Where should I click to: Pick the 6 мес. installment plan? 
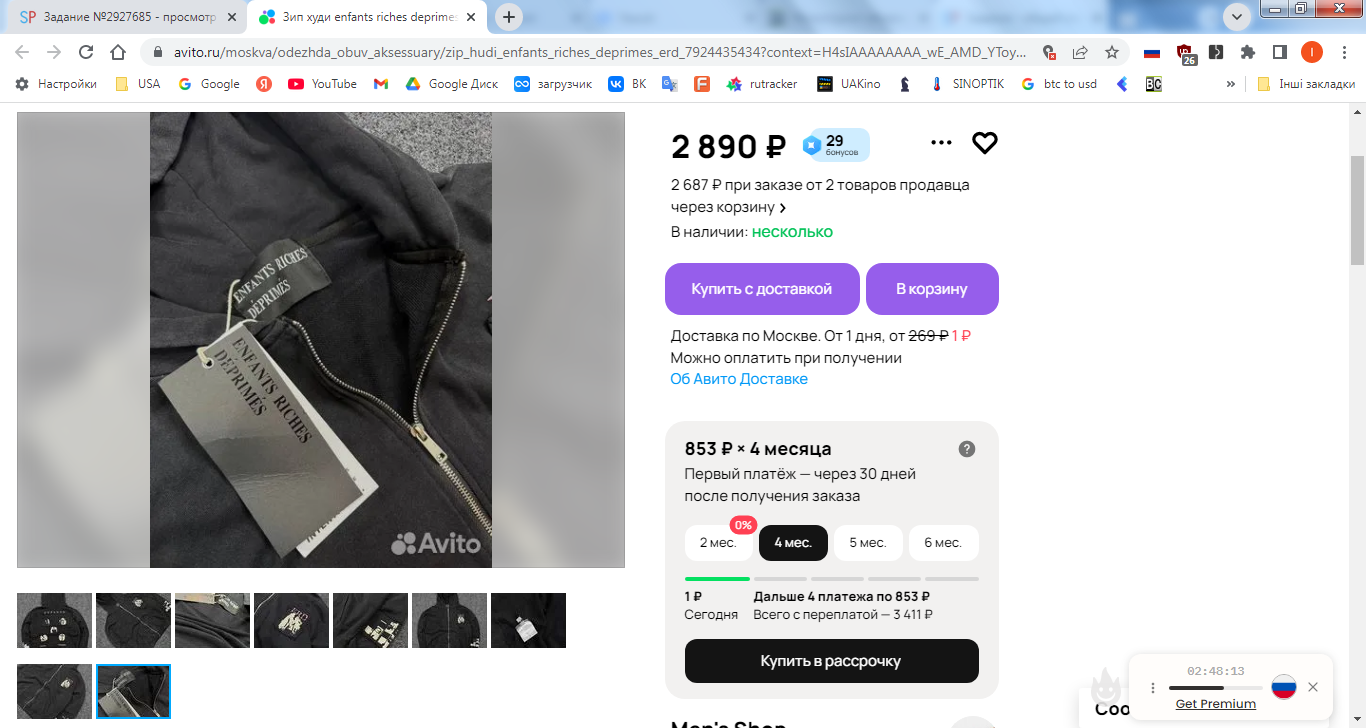(x=943, y=543)
